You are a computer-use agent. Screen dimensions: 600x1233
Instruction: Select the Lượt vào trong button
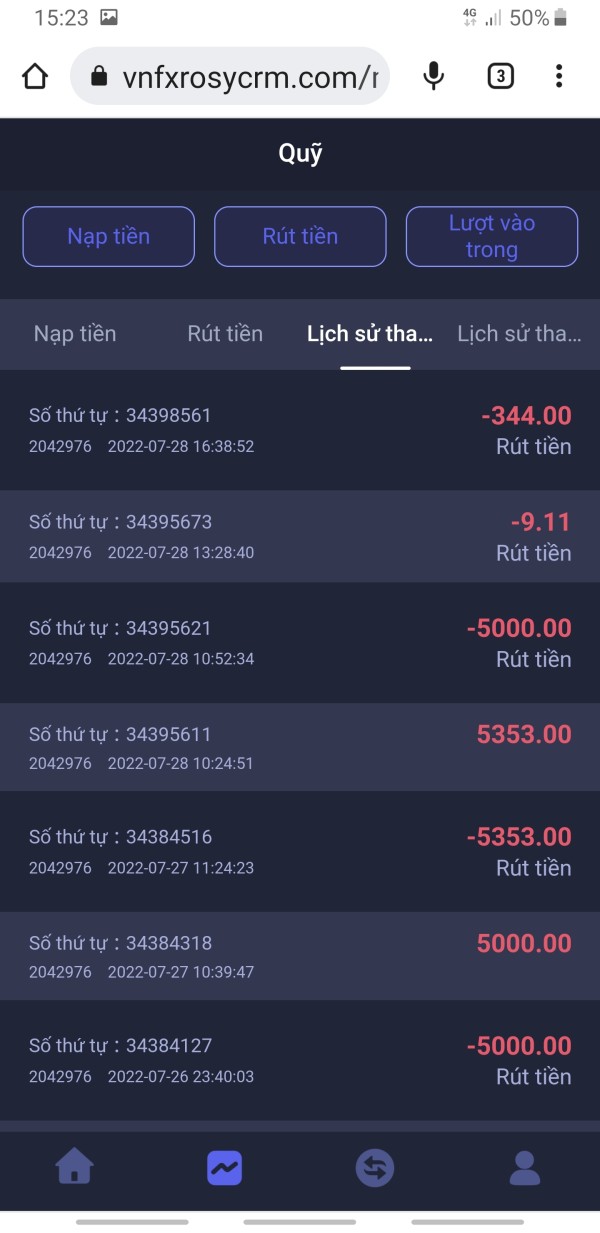pos(491,237)
